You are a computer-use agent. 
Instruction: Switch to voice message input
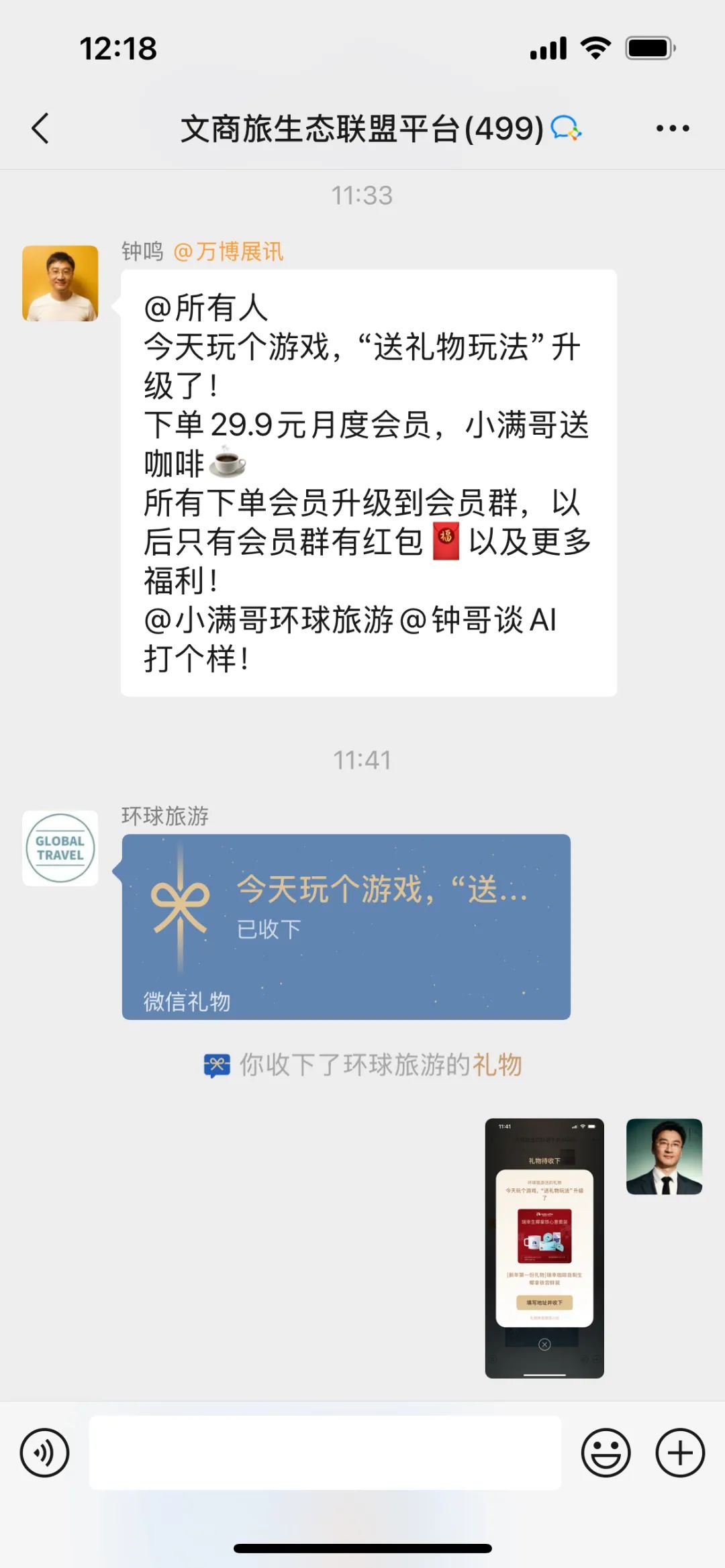[45, 1453]
